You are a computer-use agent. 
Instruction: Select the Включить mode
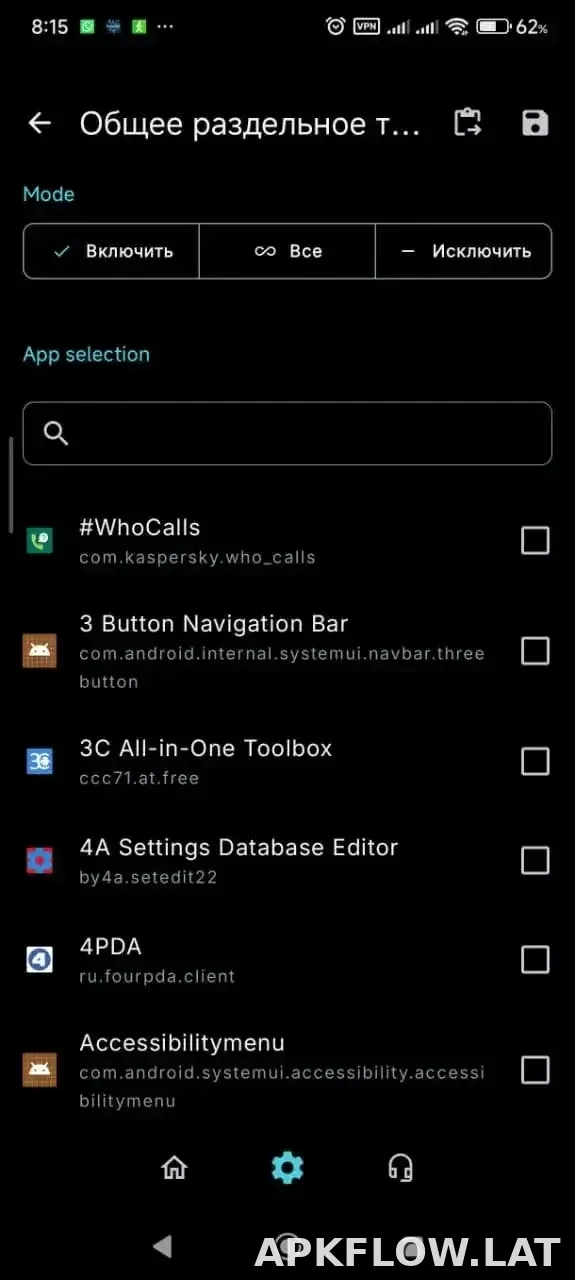[x=112, y=251]
